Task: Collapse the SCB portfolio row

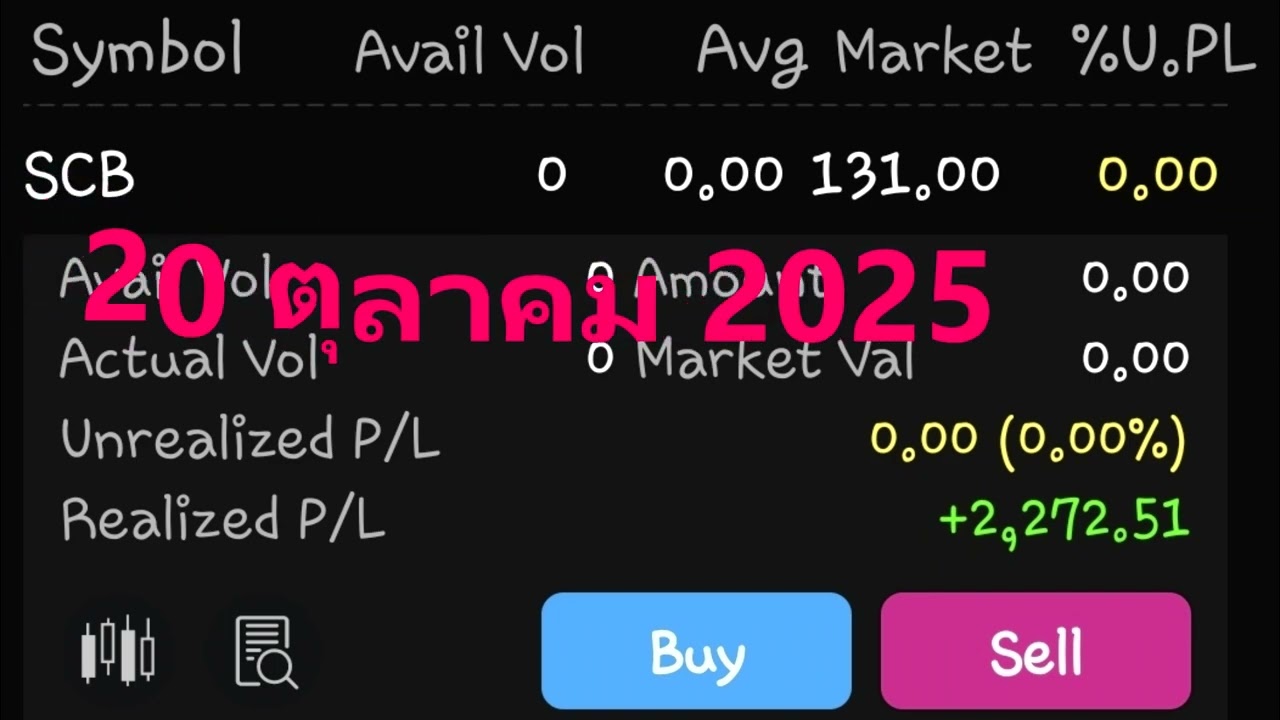Action: [x=80, y=176]
